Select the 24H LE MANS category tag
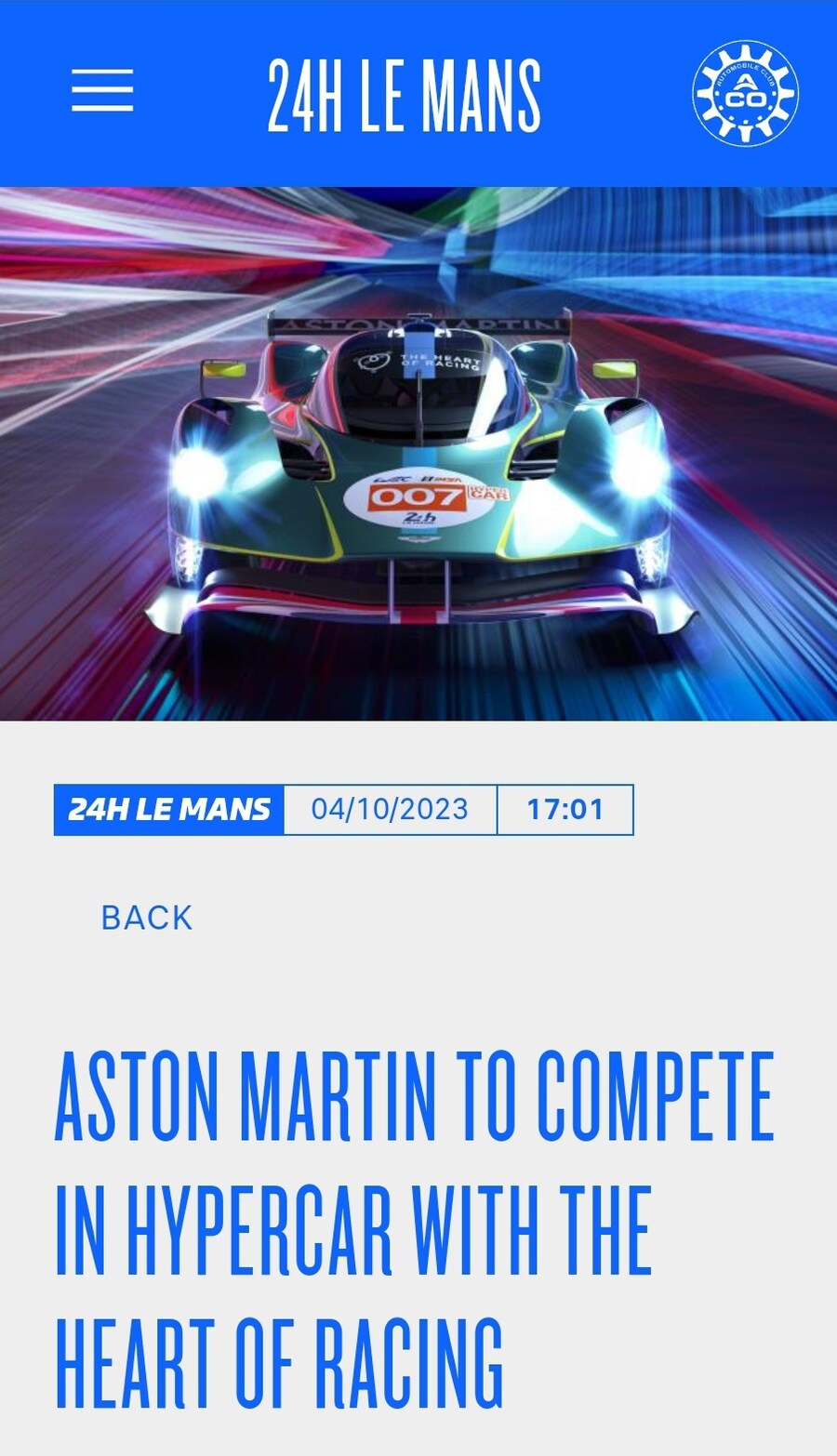Image resolution: width=837 pixels, height=1456 pixels. [169, 810]
